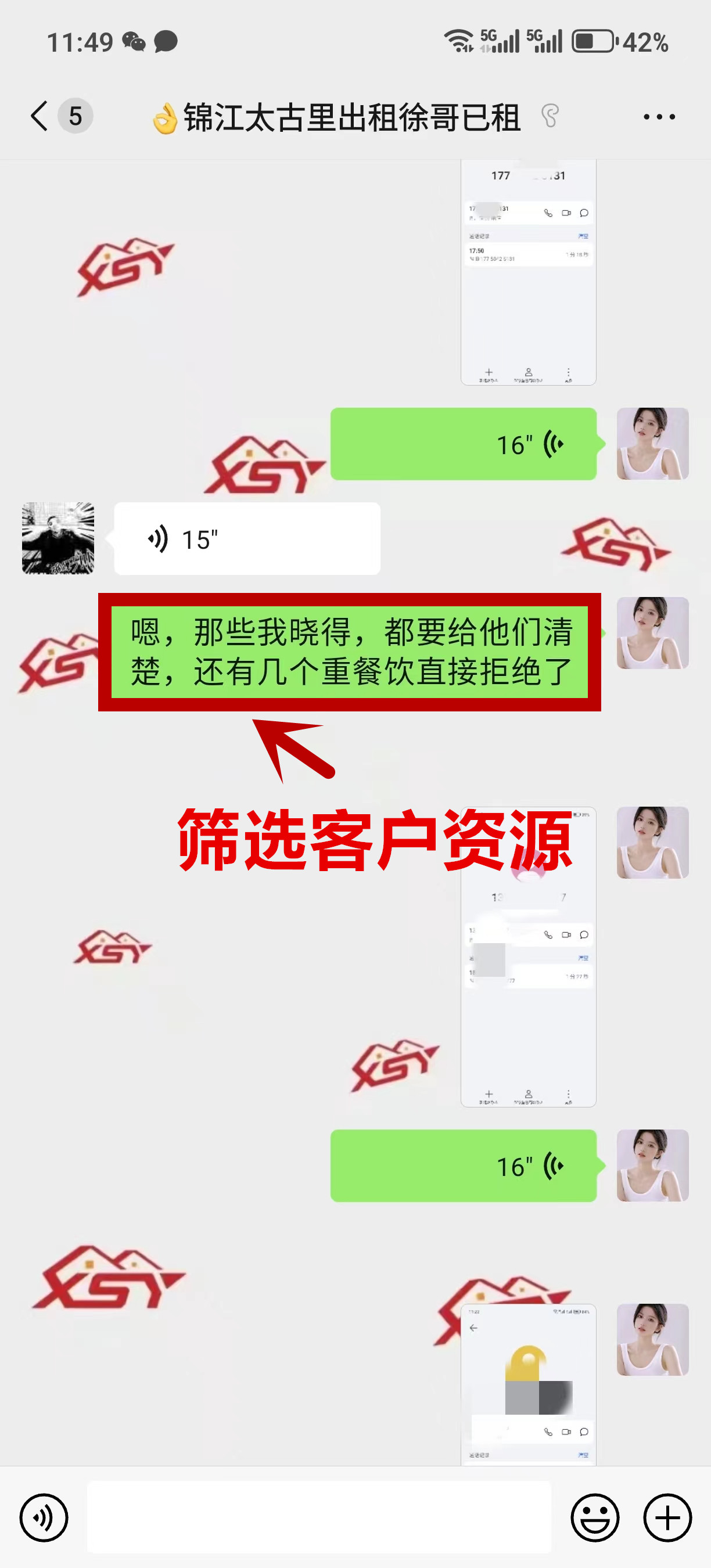Open the emoji picker
The image size is (711, 1568).
[x=594, y=1517]
